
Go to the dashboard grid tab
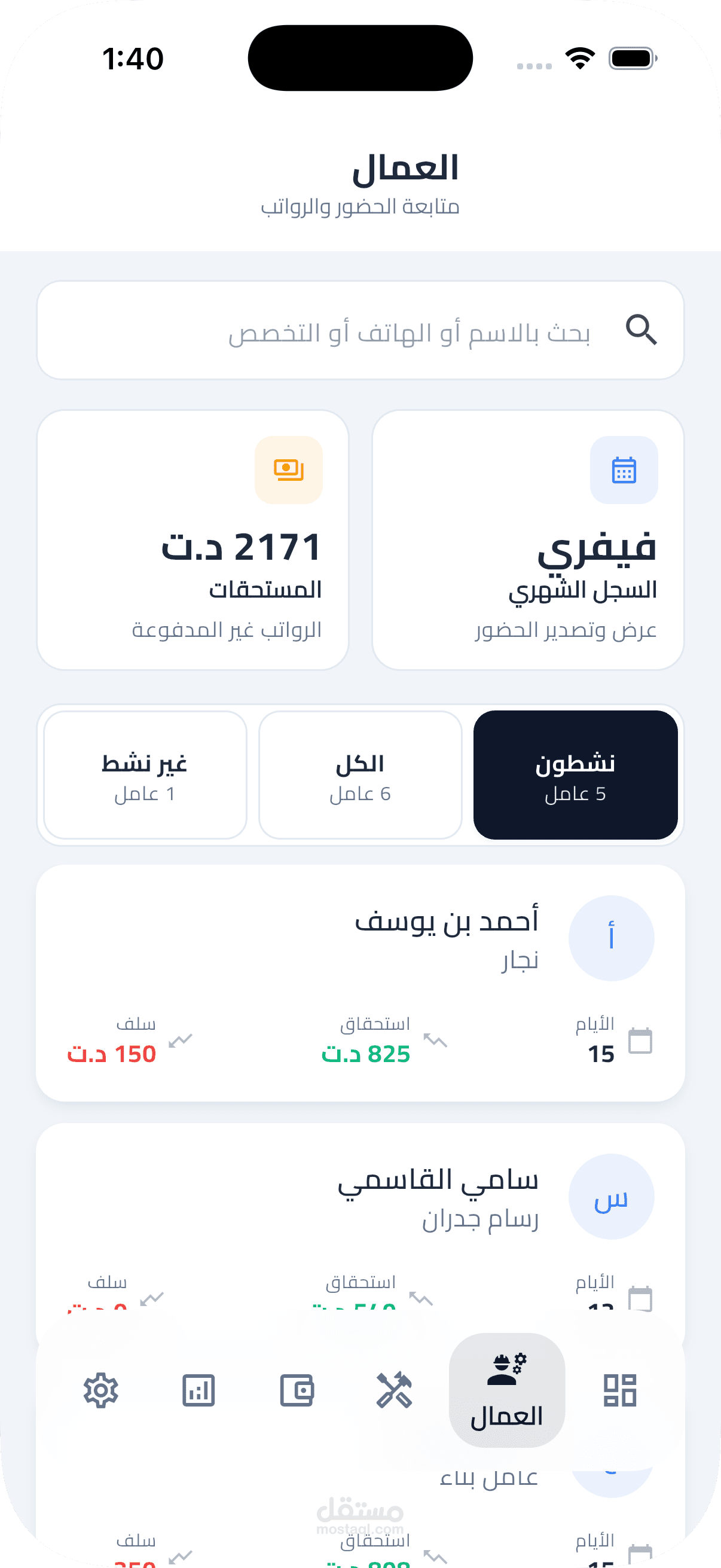[x=619, y=1390]
